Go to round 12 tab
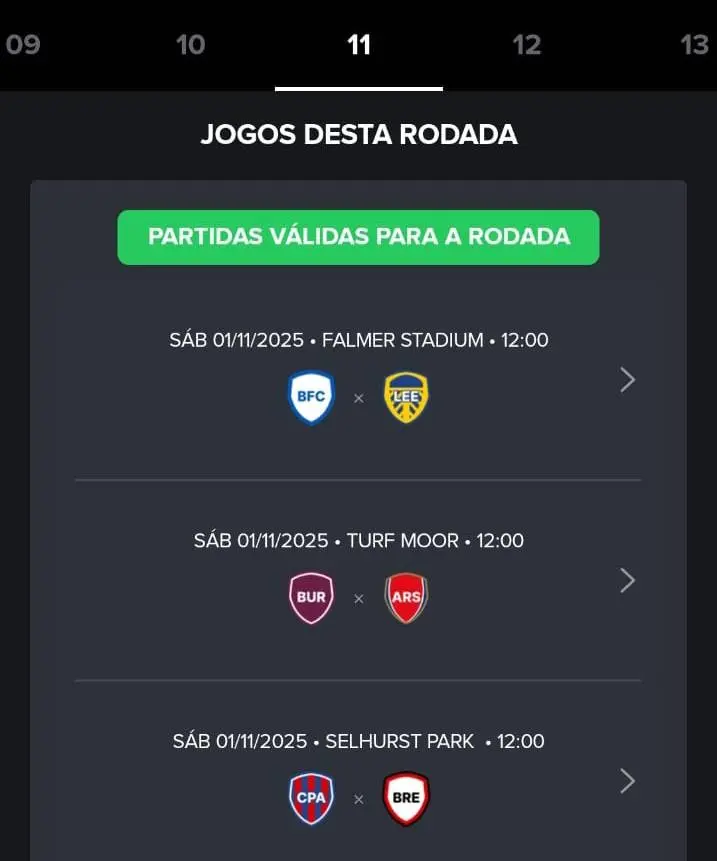Image resolution: width=717 pixels, height=861 pixels. pos(526,45)
